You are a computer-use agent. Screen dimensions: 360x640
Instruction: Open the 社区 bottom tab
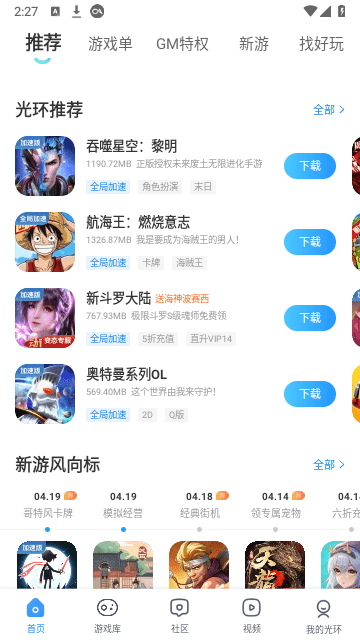tap(179, 616)
